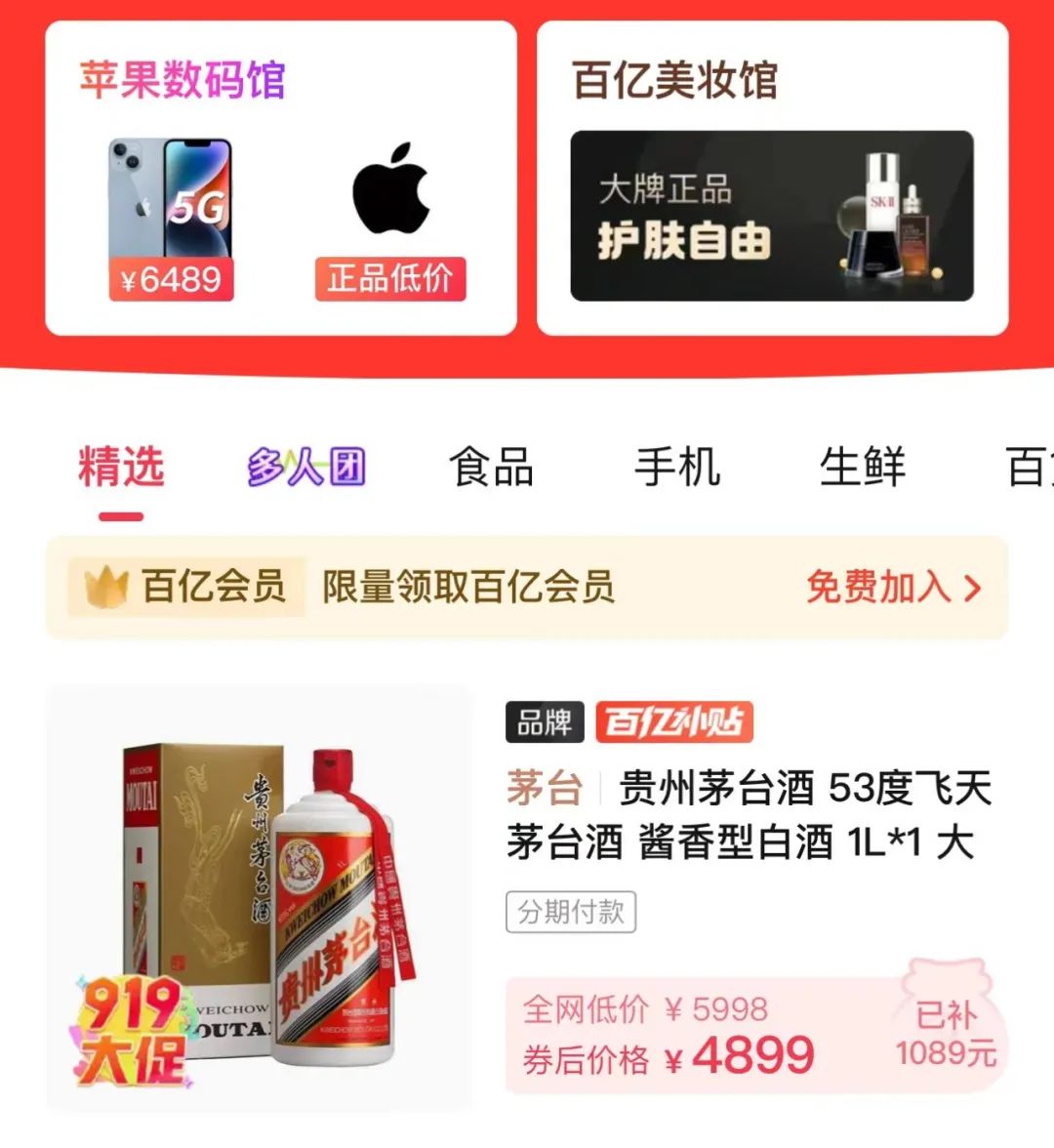
Task: Switch to the 生鲜 tab
Action: 862,468
